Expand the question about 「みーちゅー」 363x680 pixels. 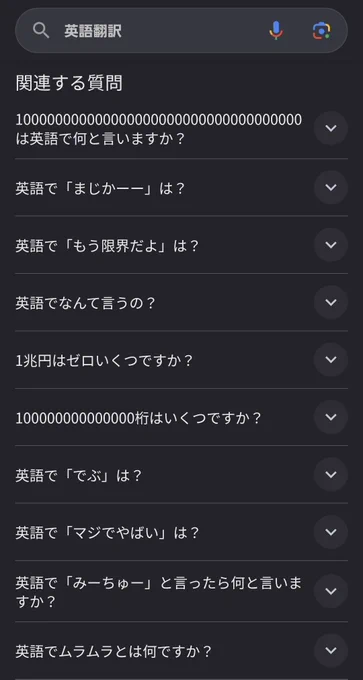point(181,592)
